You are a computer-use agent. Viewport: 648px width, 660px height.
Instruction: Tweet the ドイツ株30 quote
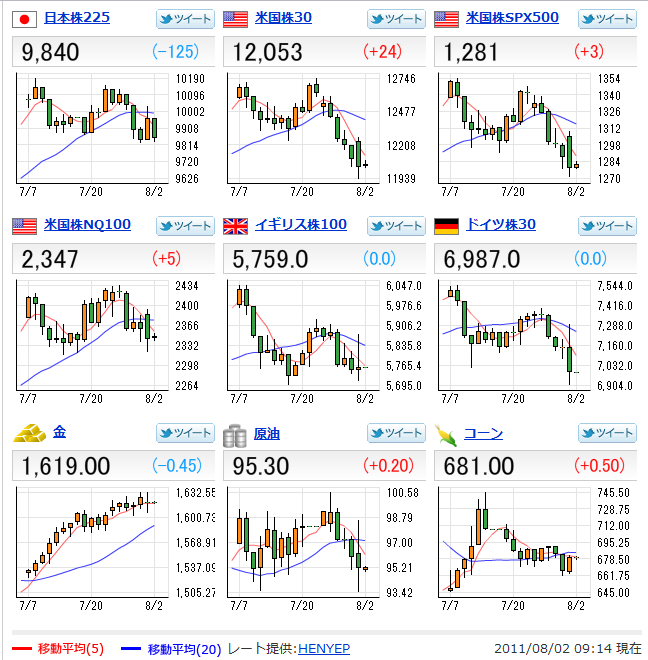(x=607, y=226)
